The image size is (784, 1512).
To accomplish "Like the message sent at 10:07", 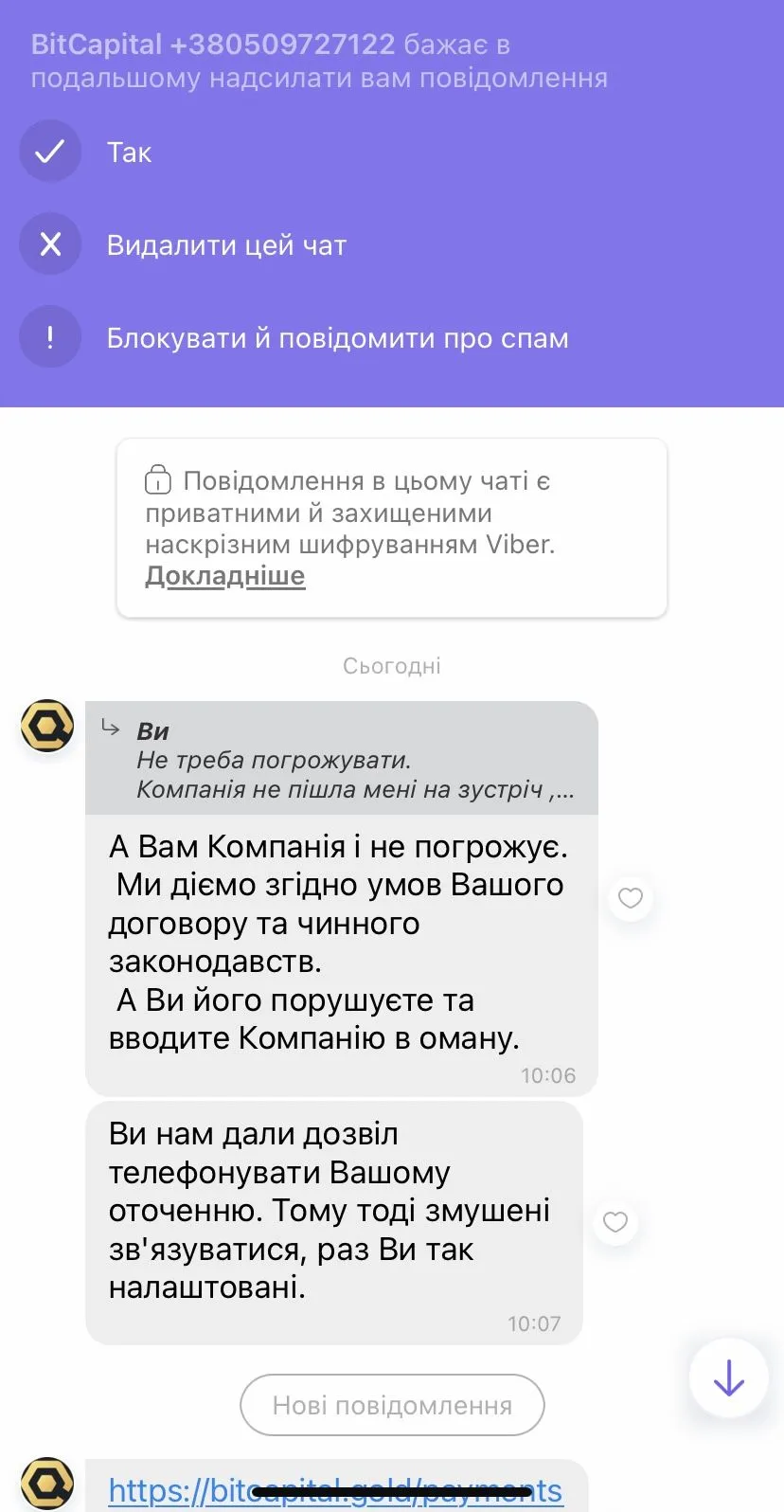I will [x=615, y=1222].
